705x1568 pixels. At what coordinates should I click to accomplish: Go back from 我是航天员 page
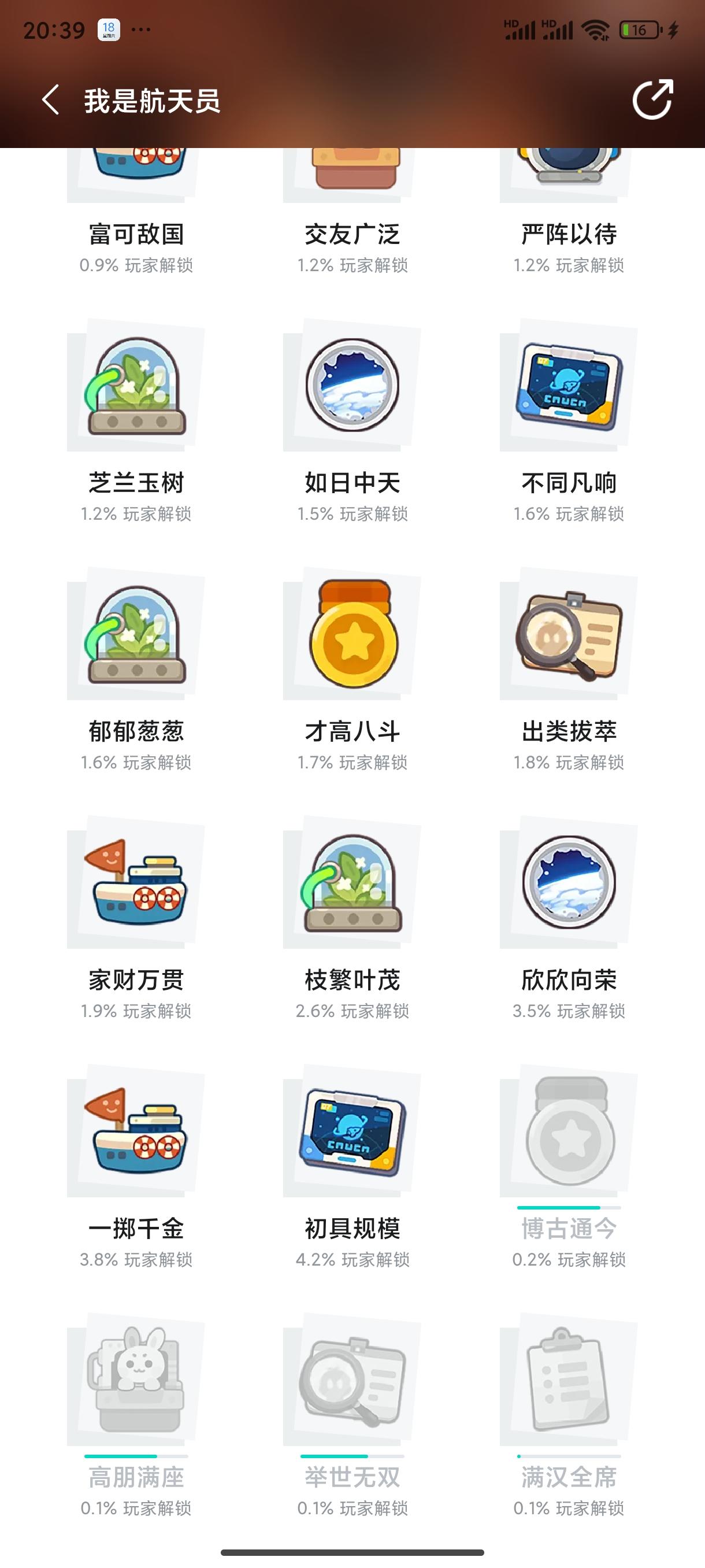pos(51,100)
